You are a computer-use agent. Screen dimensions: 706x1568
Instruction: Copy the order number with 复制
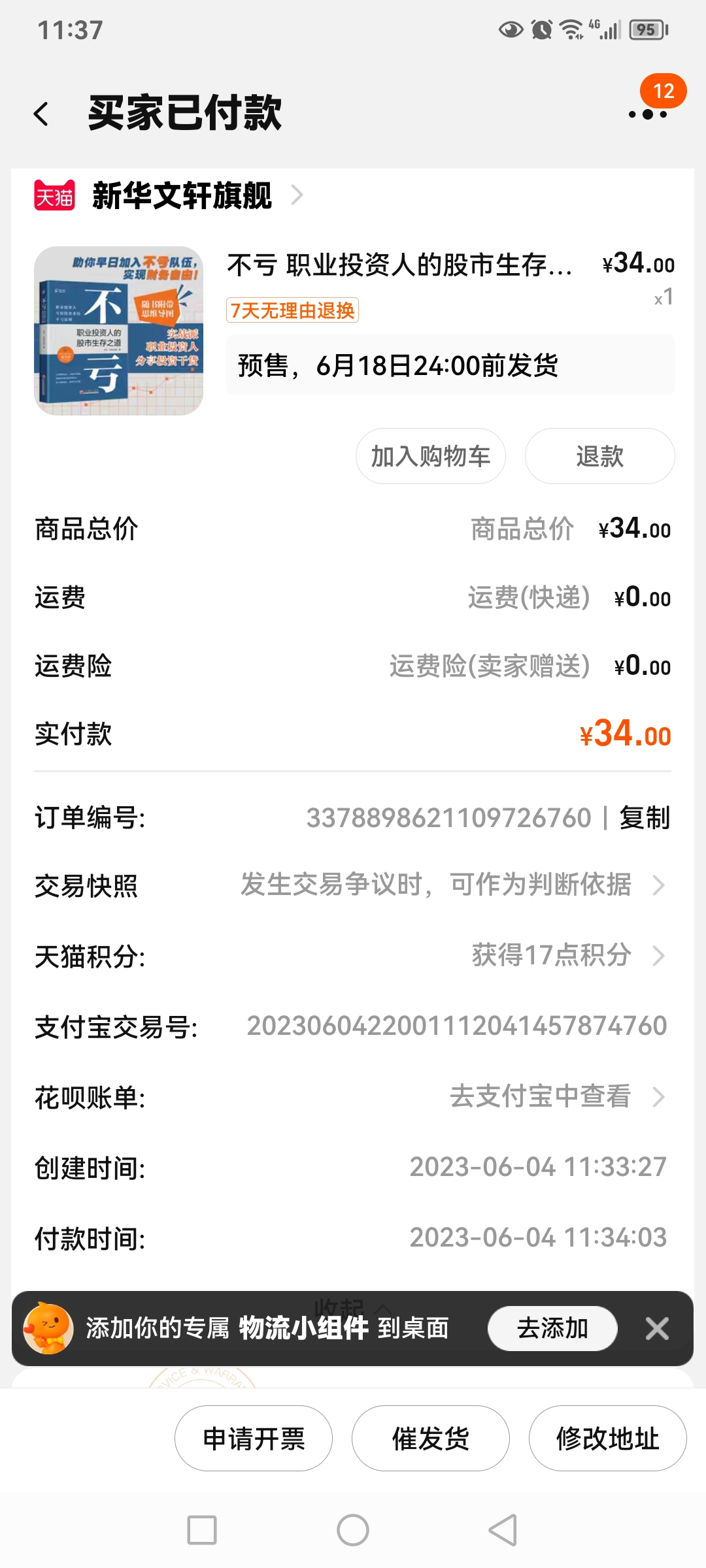tap(645, 818)
